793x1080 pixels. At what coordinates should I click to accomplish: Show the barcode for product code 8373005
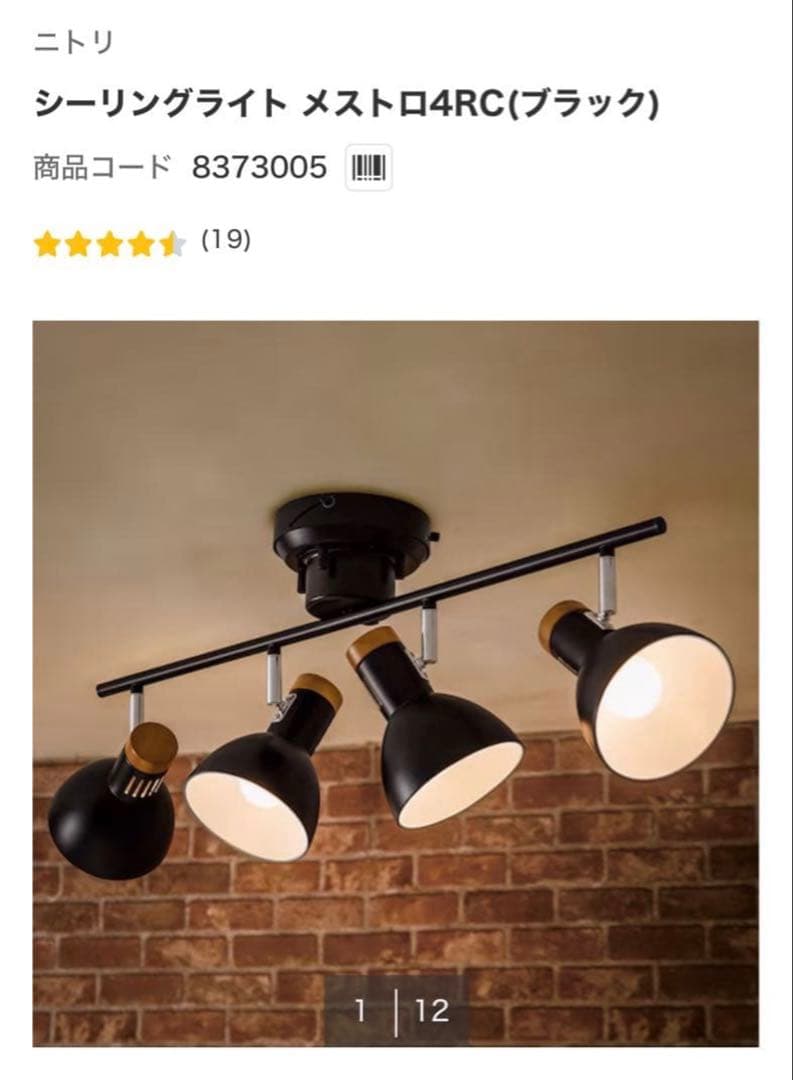tap(369, 168)
